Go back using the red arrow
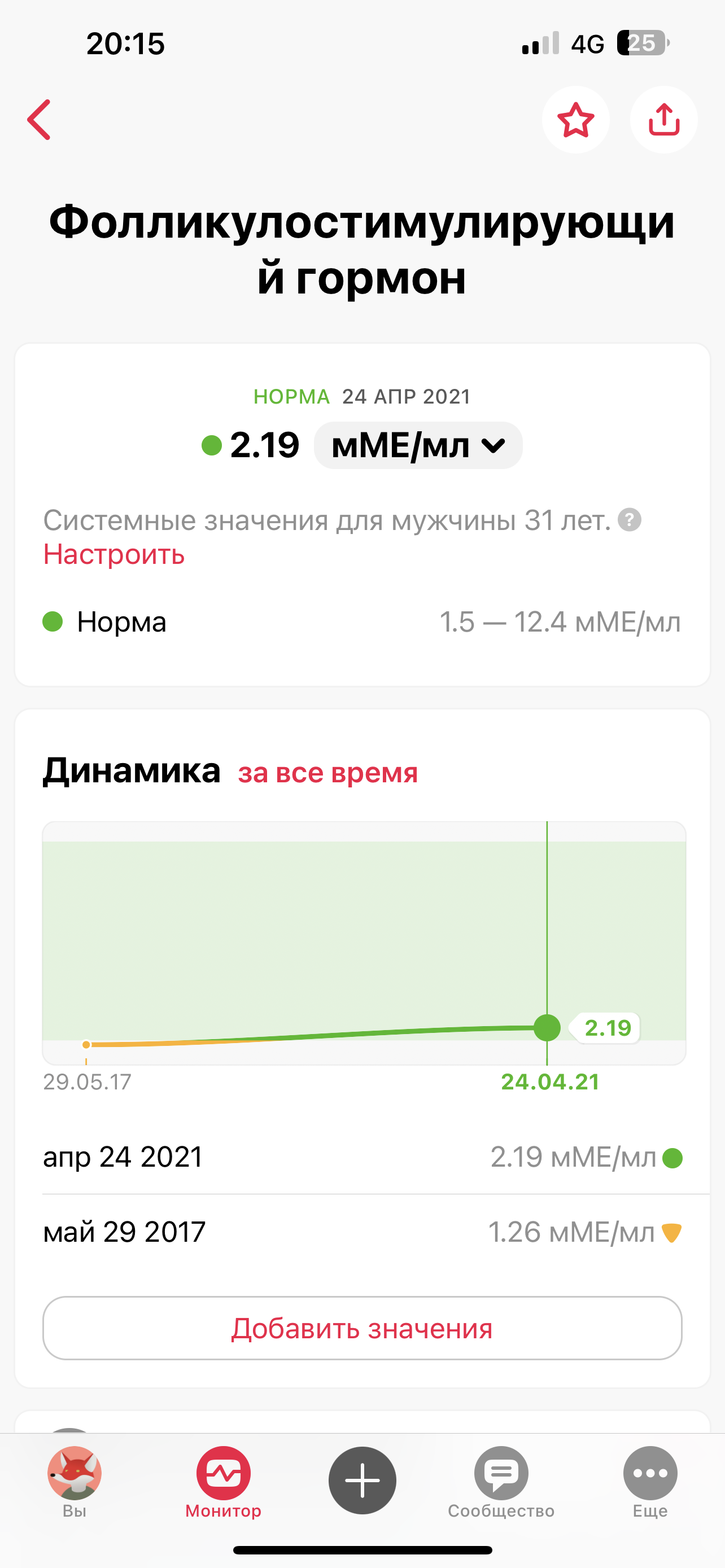This screenshot has height=1568, width=725. coord(39,120)
